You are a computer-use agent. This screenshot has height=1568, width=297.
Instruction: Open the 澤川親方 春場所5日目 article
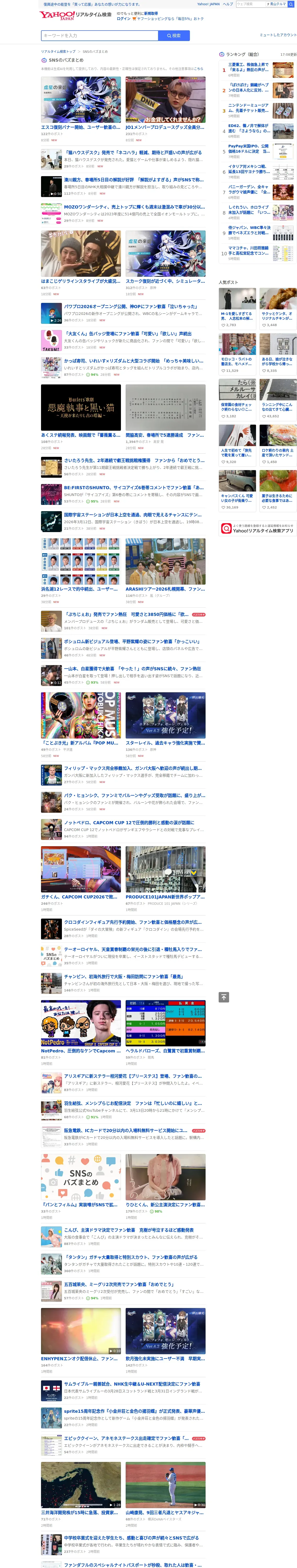click(x=123, y=186)
